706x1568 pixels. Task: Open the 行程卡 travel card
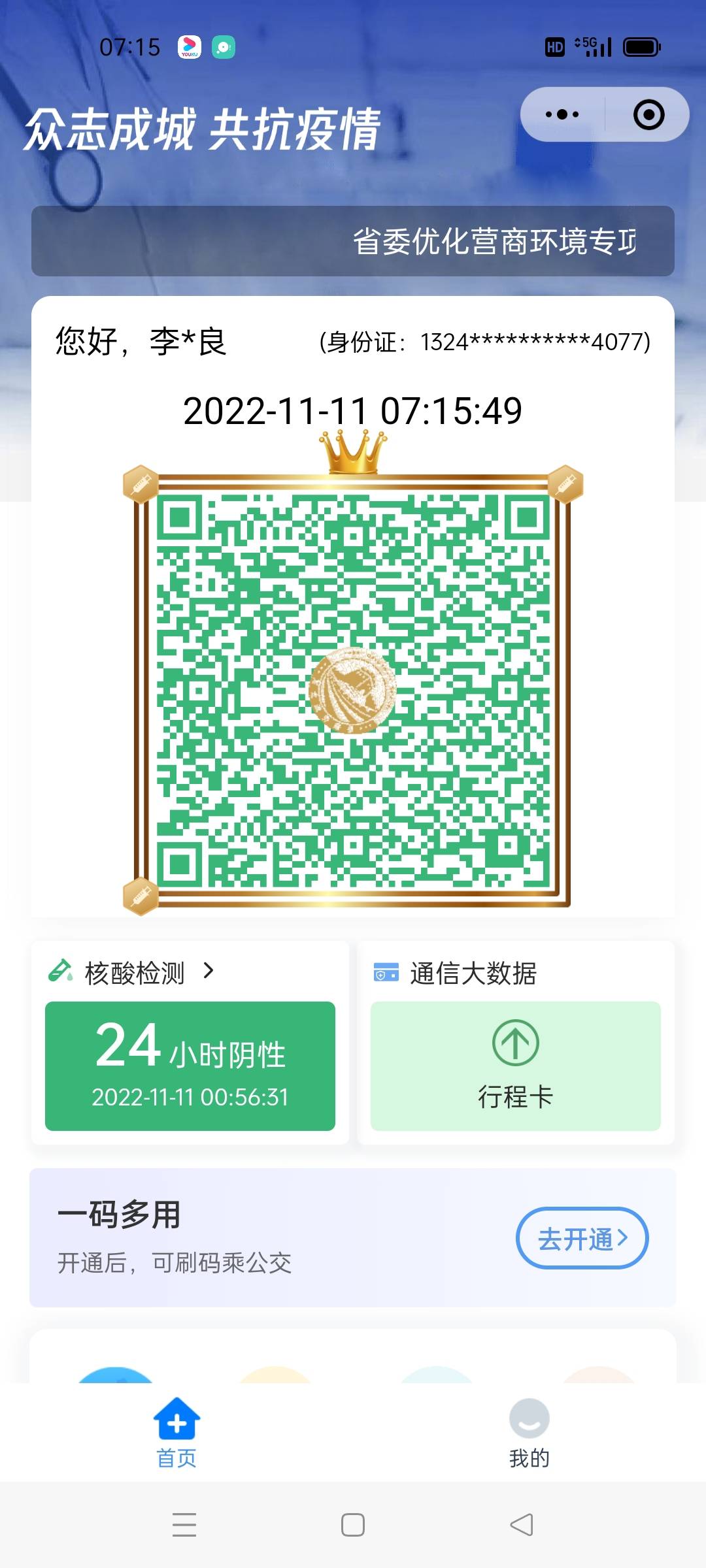point(516,1066)
